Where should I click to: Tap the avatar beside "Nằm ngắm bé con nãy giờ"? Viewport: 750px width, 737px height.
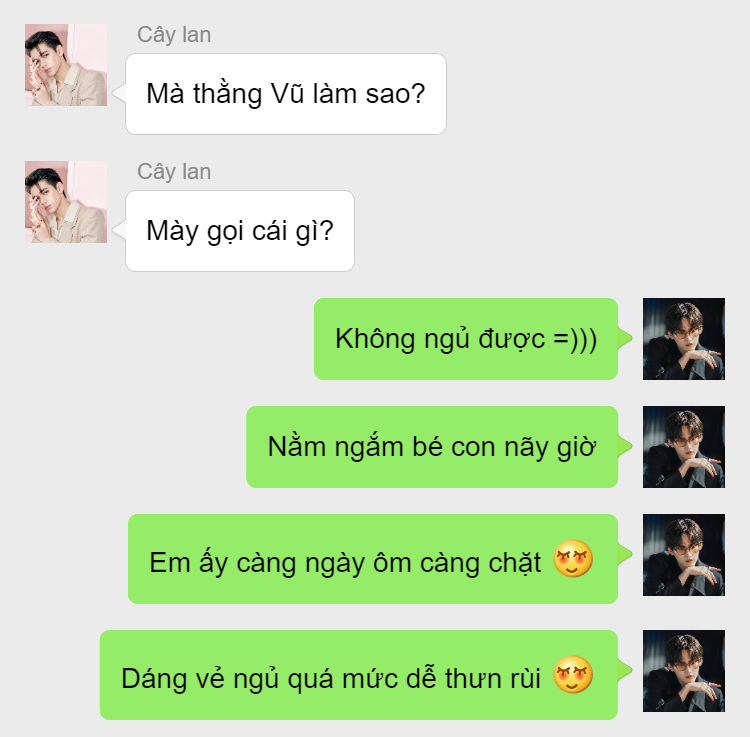[683, 447]
